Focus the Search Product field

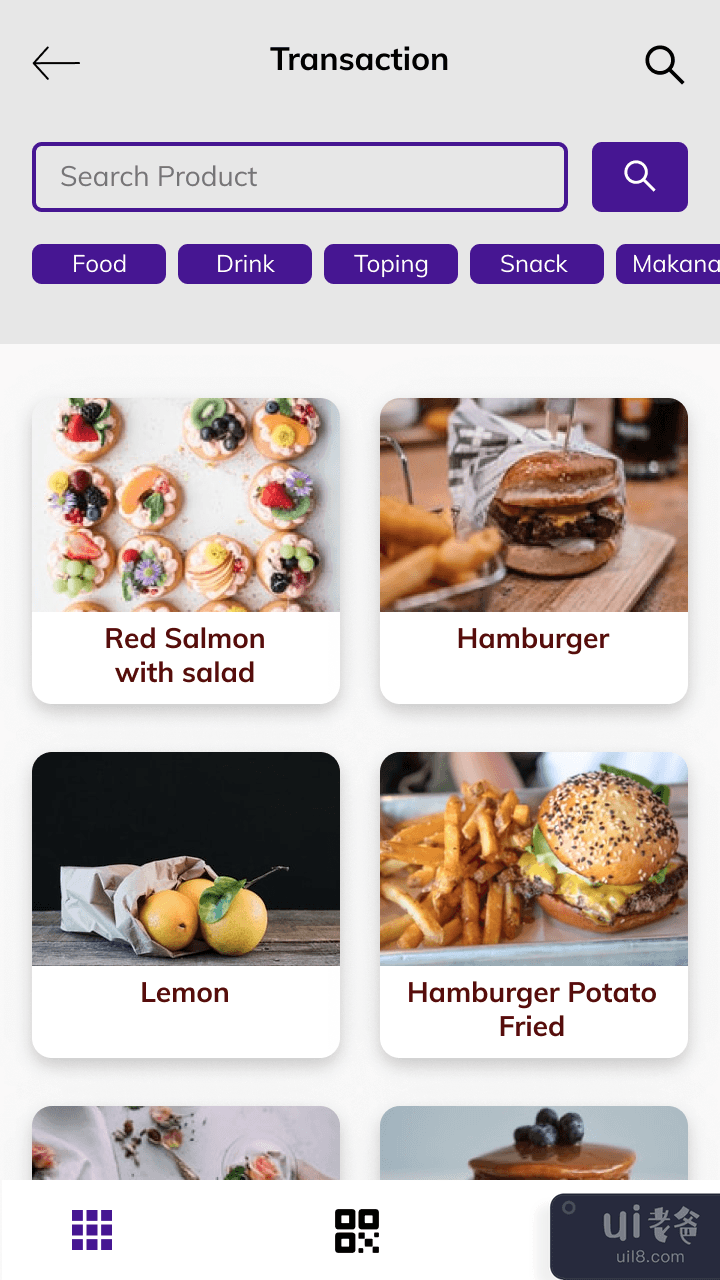click(300, 177)
